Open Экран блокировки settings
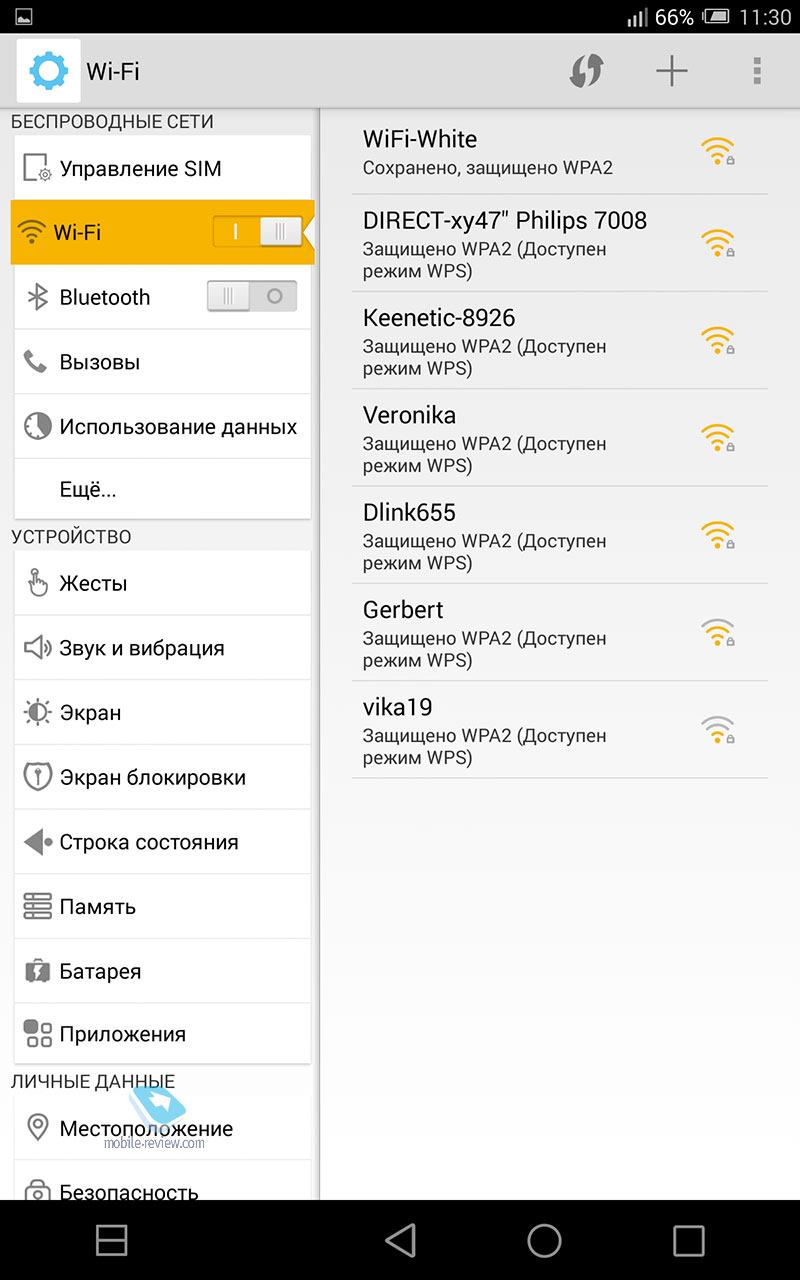The height and width of the screenshot is (1280, 800). pyautogui.click(x=162, y=777)
